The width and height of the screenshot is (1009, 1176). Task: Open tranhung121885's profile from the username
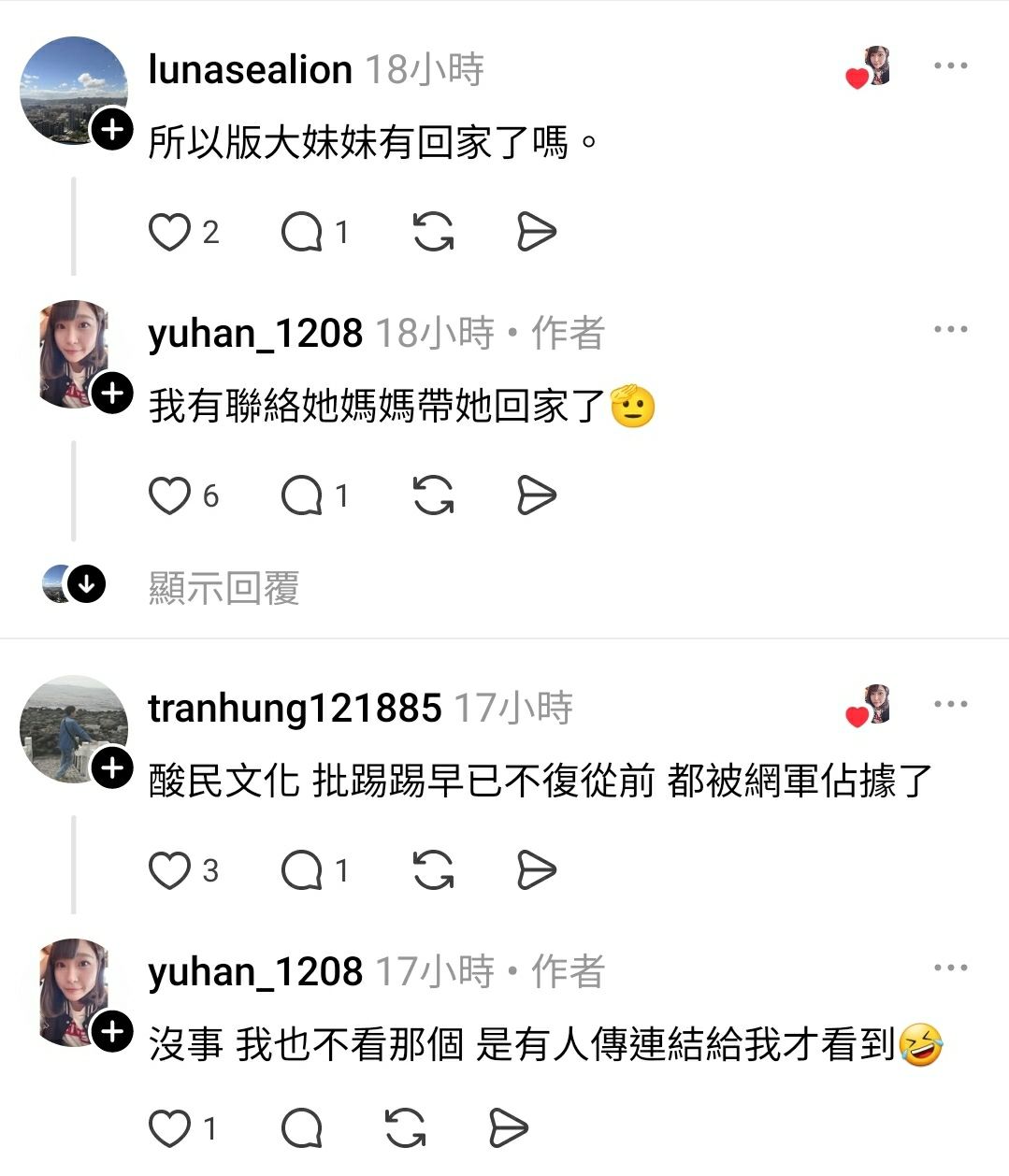pos(295,709)
